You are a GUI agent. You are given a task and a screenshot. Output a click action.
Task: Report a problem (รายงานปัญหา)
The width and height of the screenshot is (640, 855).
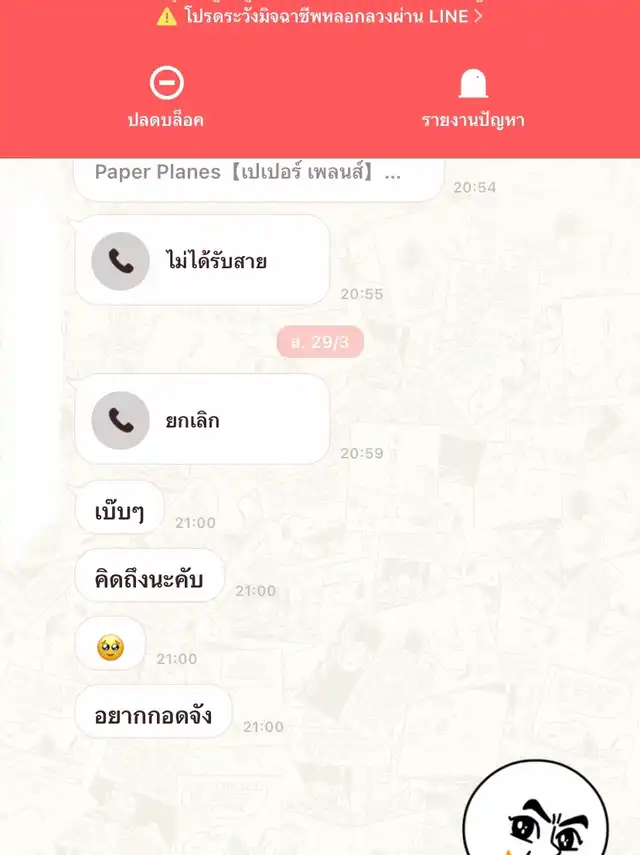473,99
